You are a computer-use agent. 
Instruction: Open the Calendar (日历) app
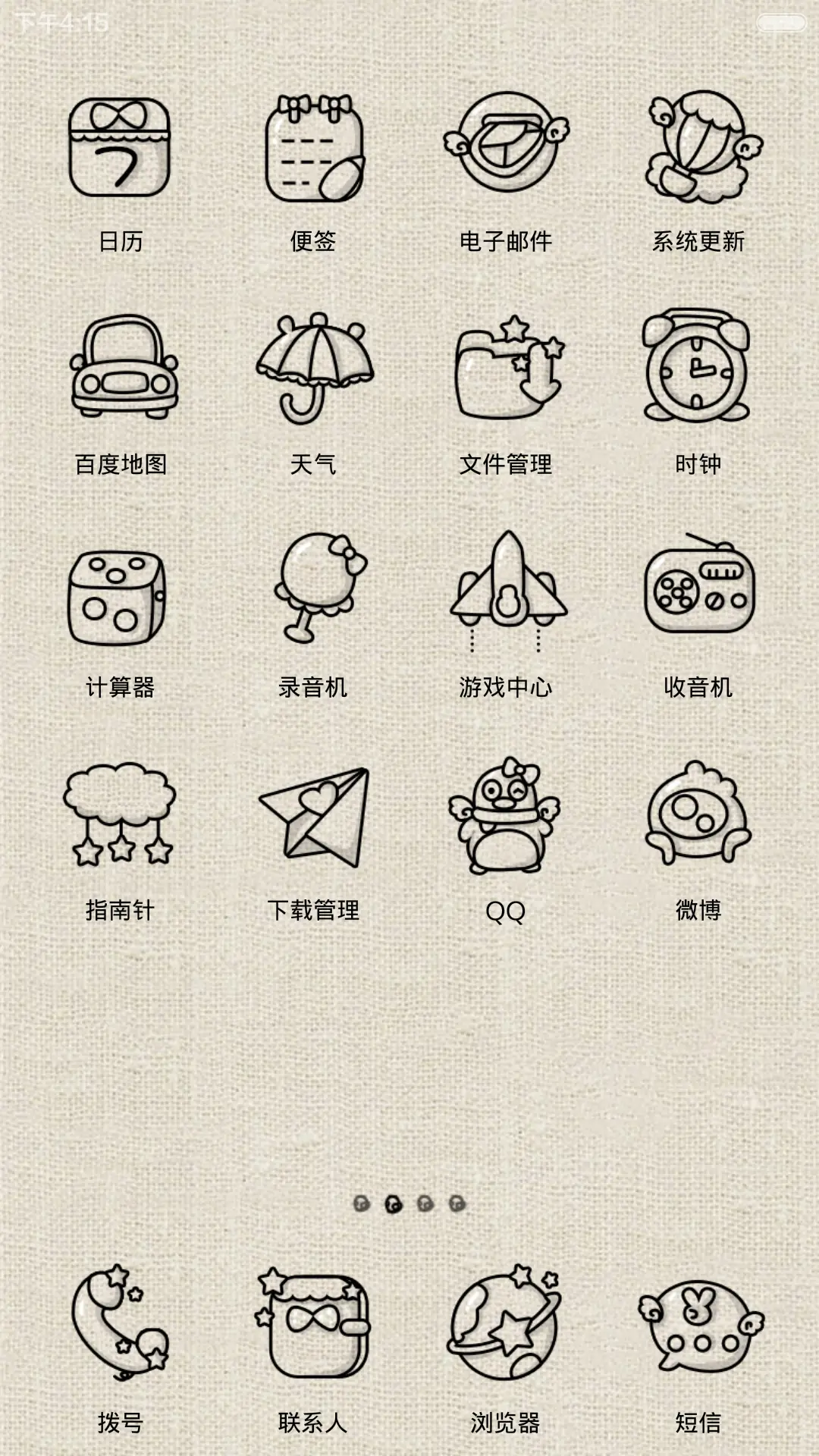coord(121,148)
